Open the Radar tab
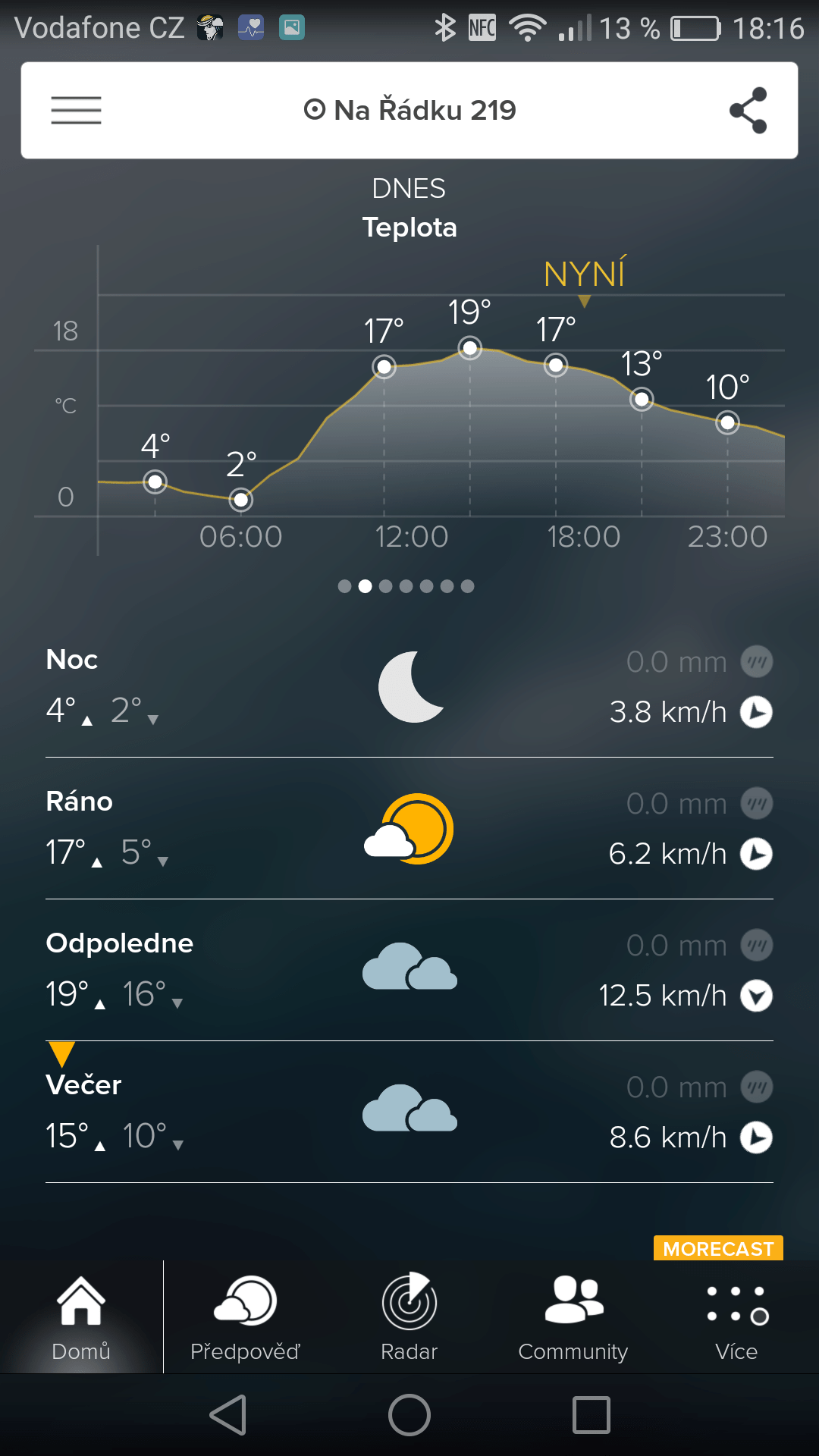 [x=409, y=1318]
